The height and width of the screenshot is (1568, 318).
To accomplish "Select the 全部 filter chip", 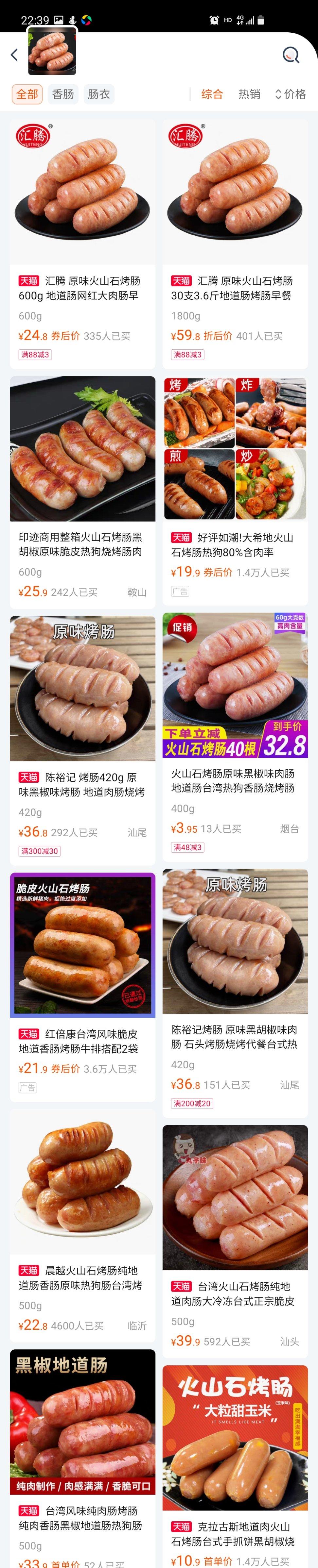I will tap(27, 94).
